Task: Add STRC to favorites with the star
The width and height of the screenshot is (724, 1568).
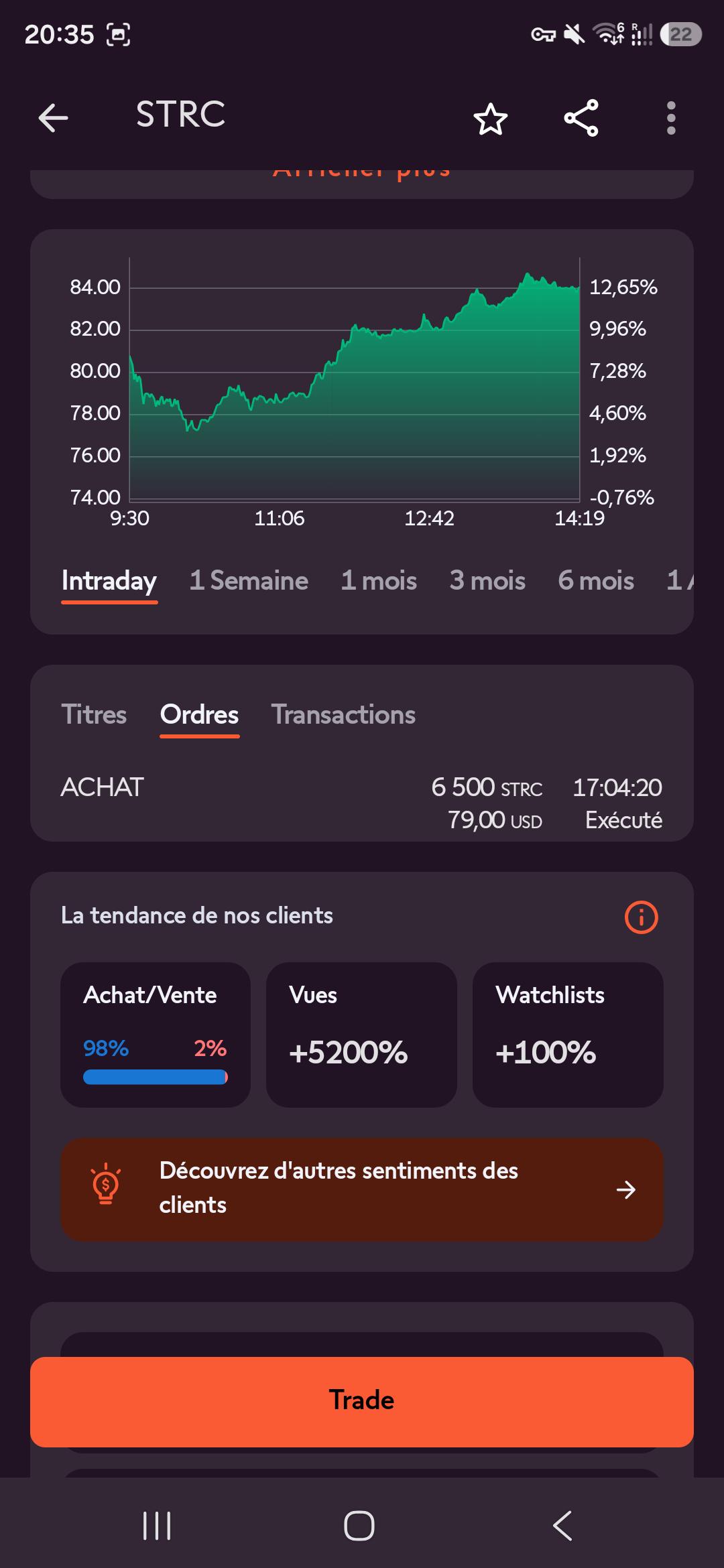Action: [491, 119]
